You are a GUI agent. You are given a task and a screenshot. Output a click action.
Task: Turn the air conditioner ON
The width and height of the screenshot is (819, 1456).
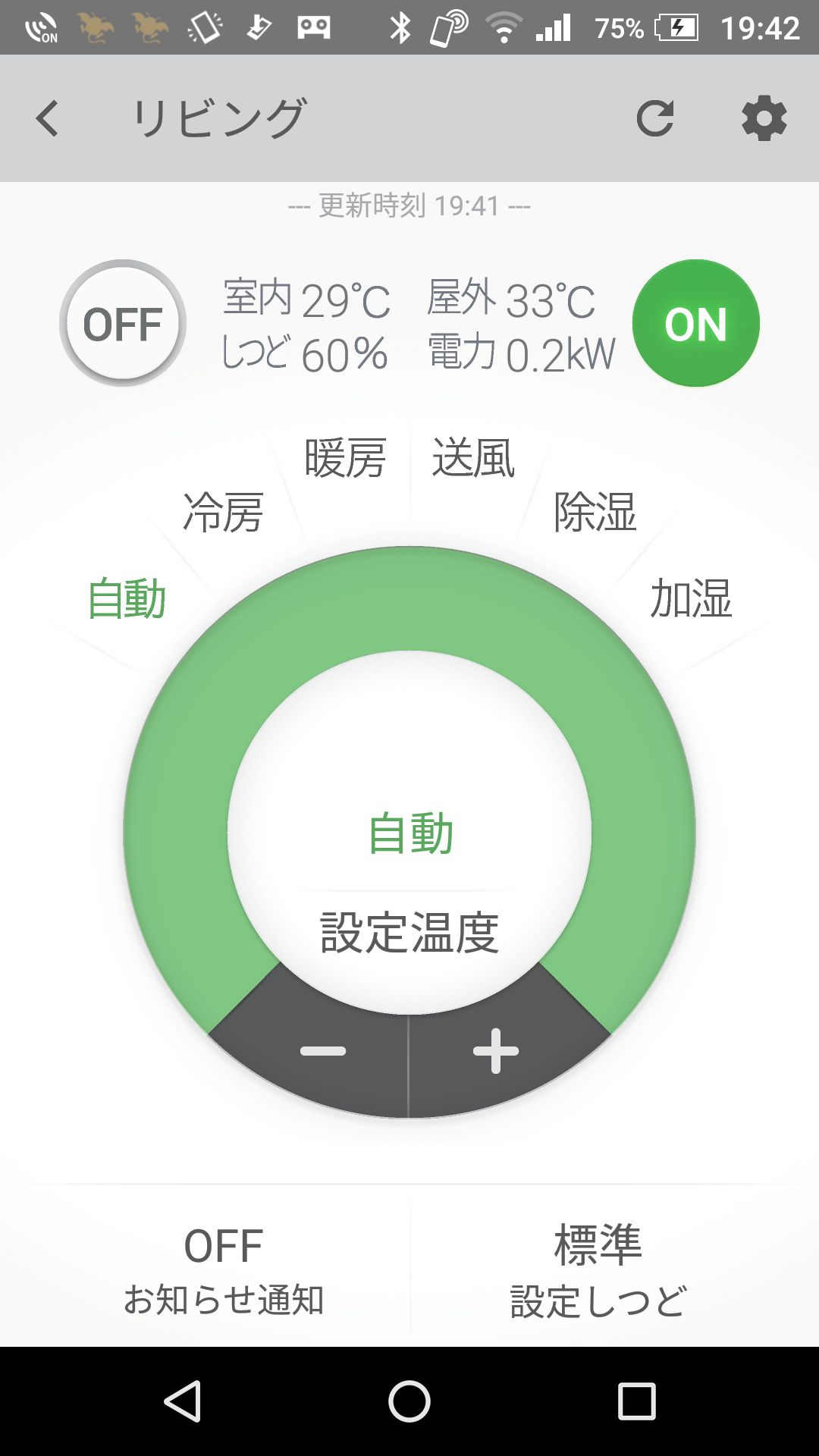(696, 324)
